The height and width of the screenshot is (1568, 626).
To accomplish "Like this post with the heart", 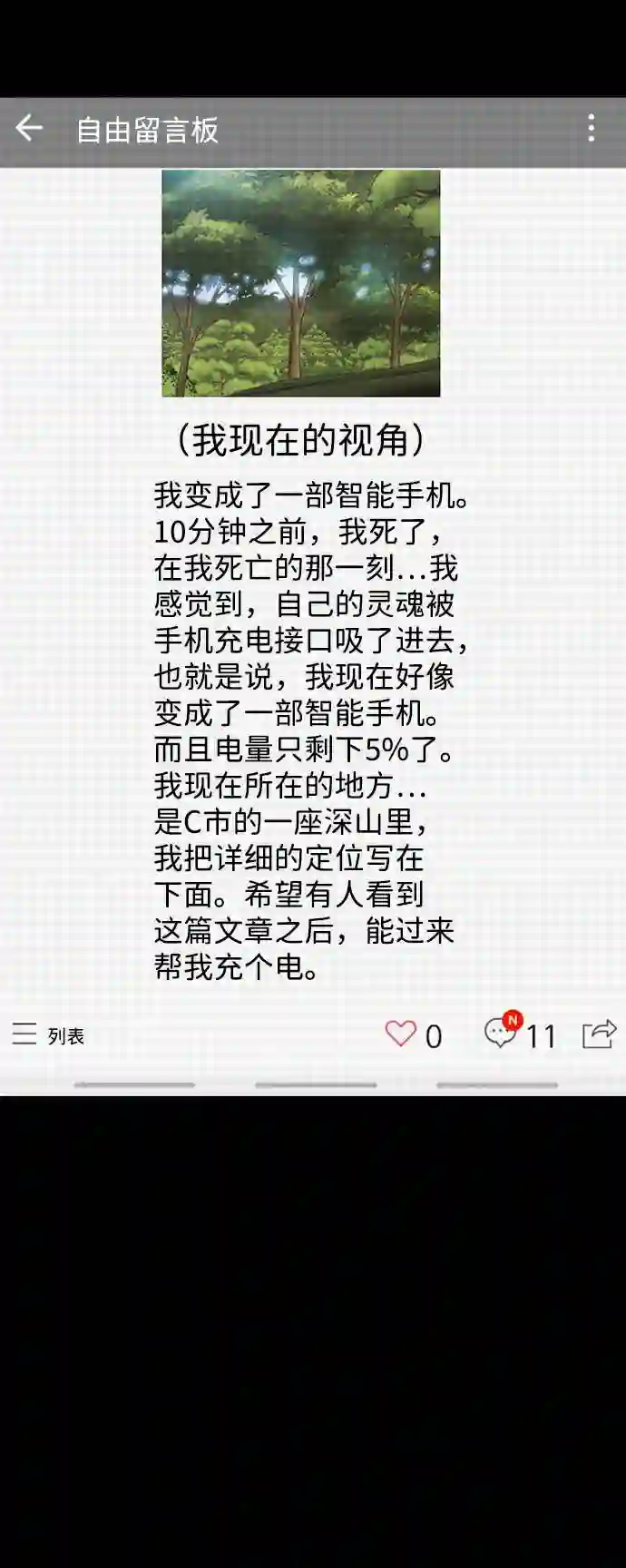I will point(400,1034).
